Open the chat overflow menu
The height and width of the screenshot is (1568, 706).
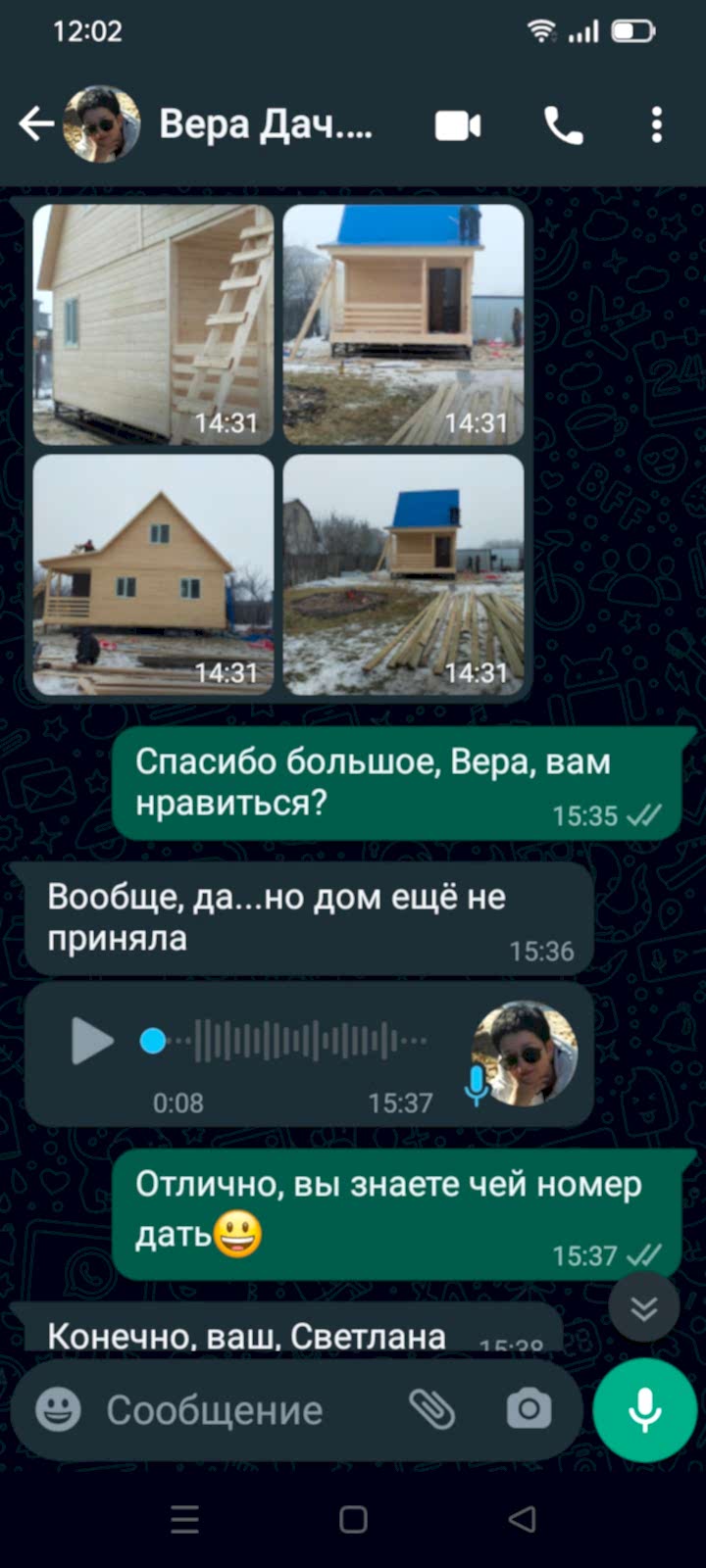[656, 125]
